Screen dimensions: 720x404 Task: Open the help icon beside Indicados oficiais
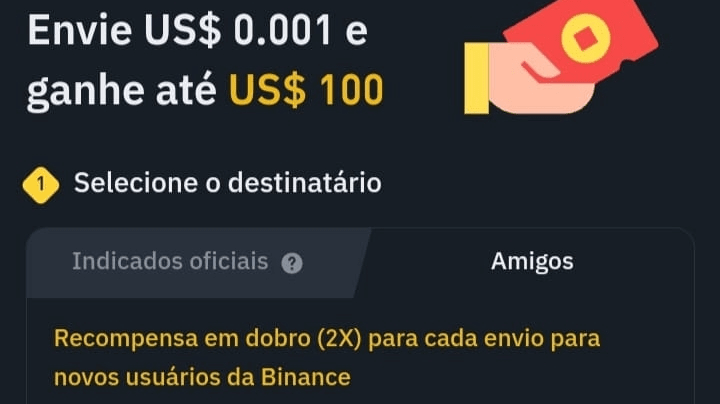(x=292, y=263)
